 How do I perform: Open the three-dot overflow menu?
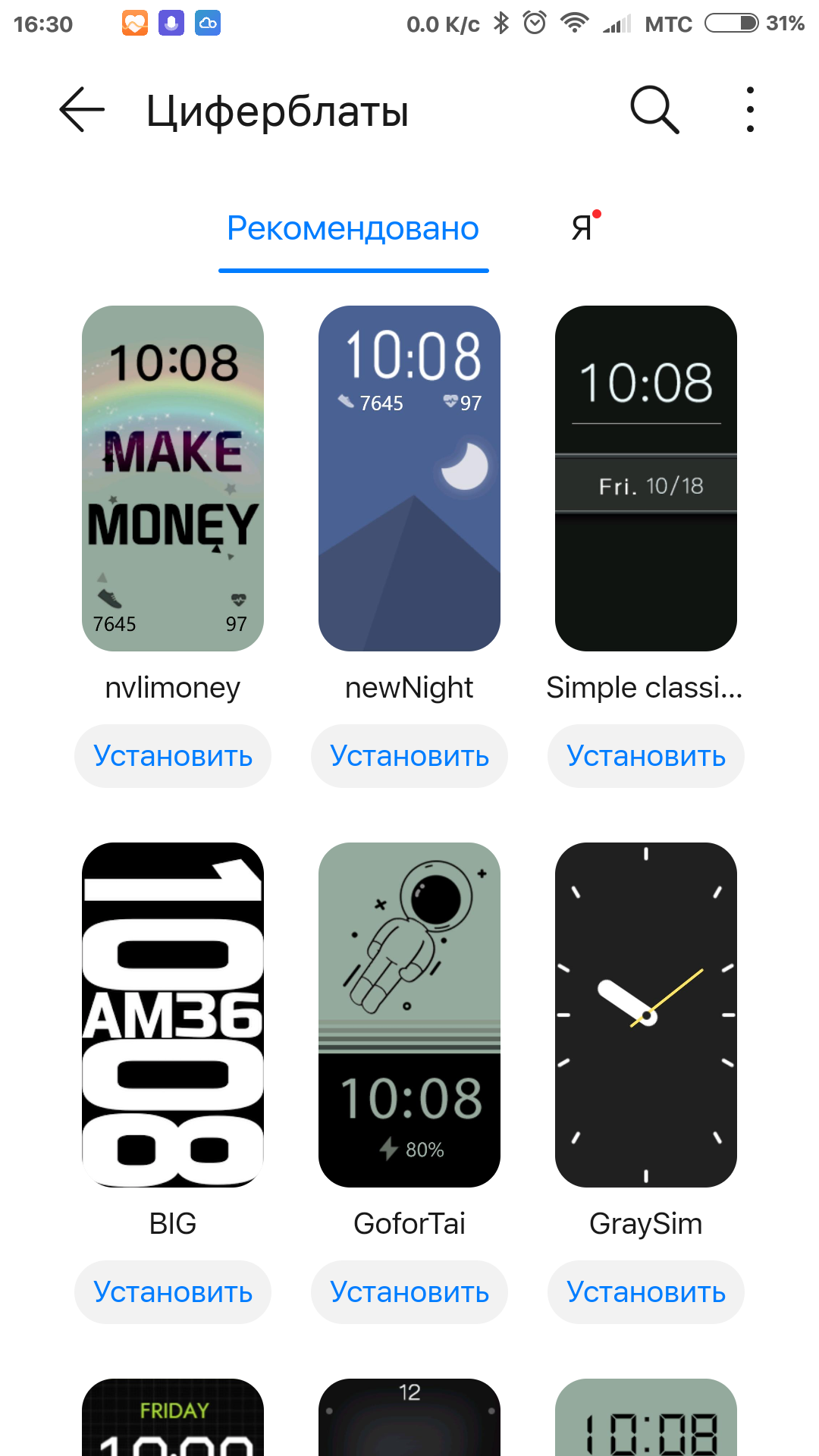pos(750,110)
